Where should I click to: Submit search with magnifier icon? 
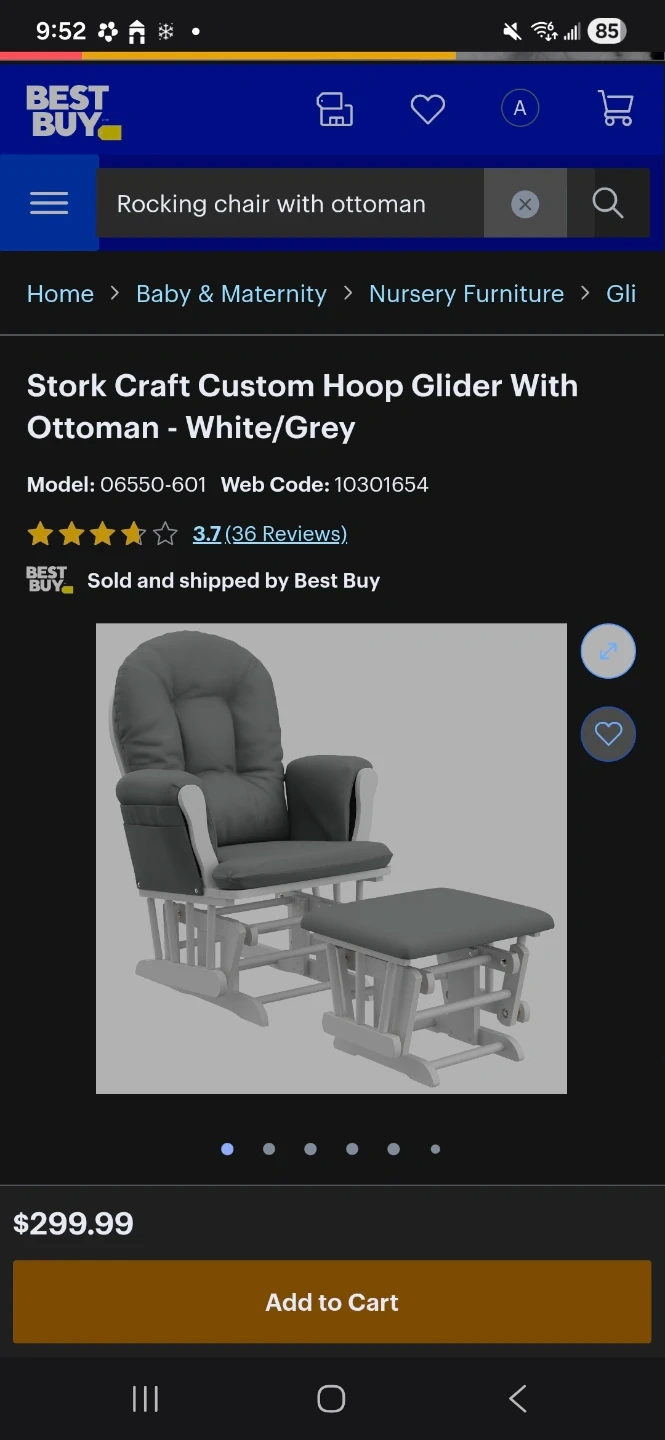pyautogui.click(x=608, y=204)
